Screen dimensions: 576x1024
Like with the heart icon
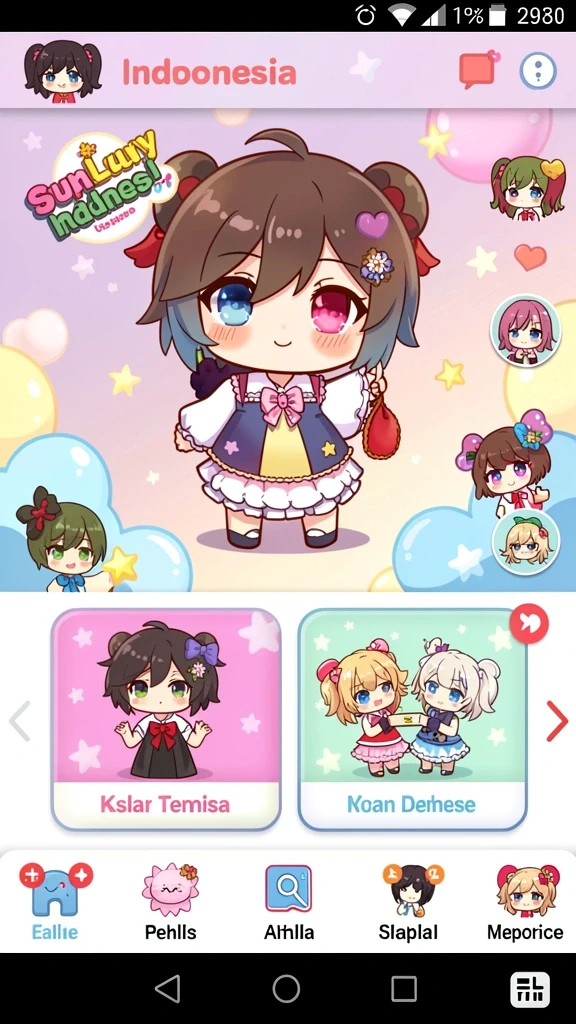pyautogui.click(x=530, y=257)
